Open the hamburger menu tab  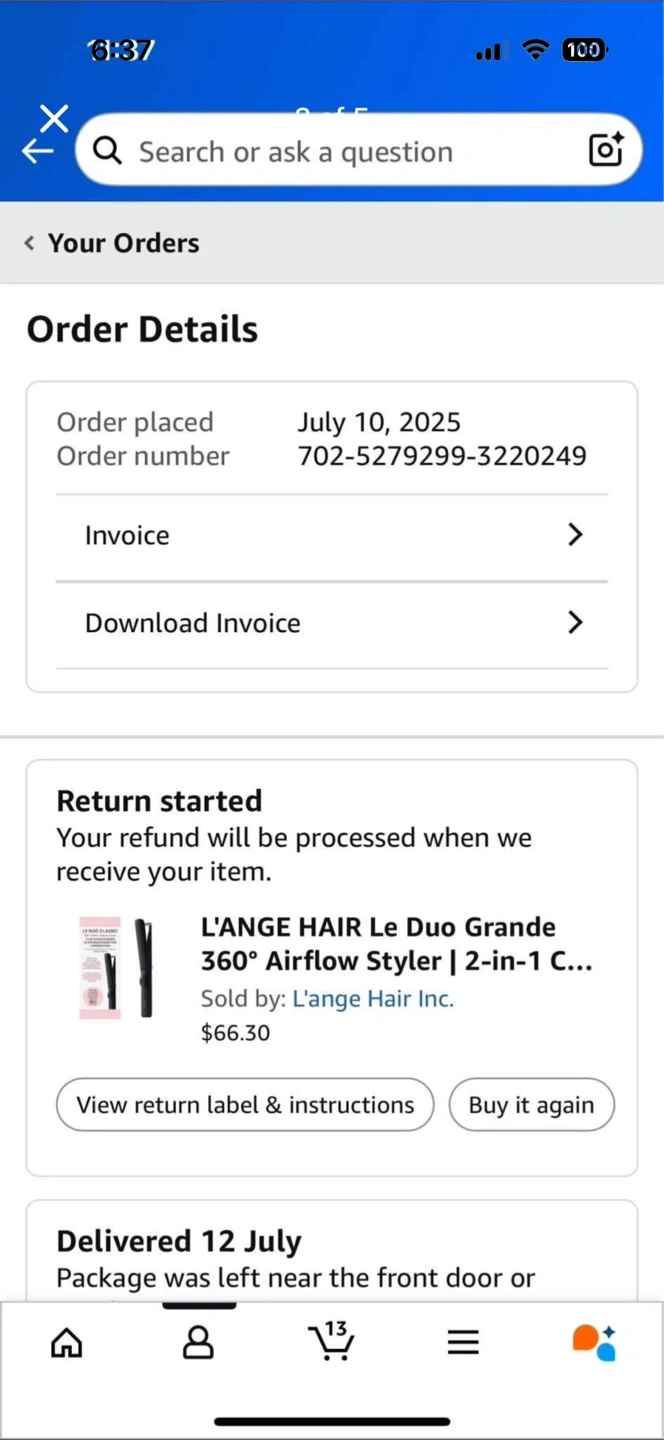pos(463,1342)
